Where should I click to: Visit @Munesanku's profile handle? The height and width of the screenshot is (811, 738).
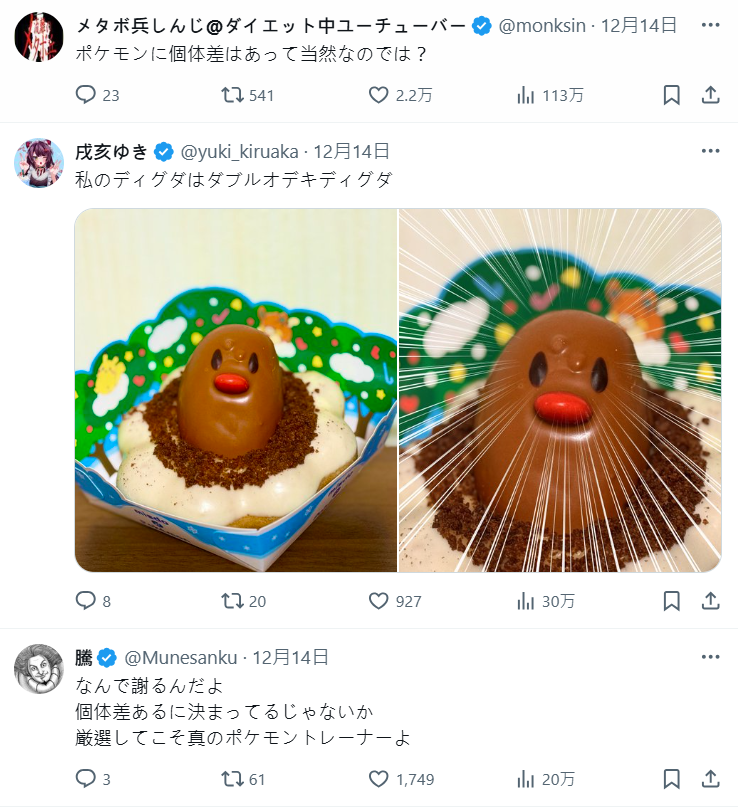[180, 657]
